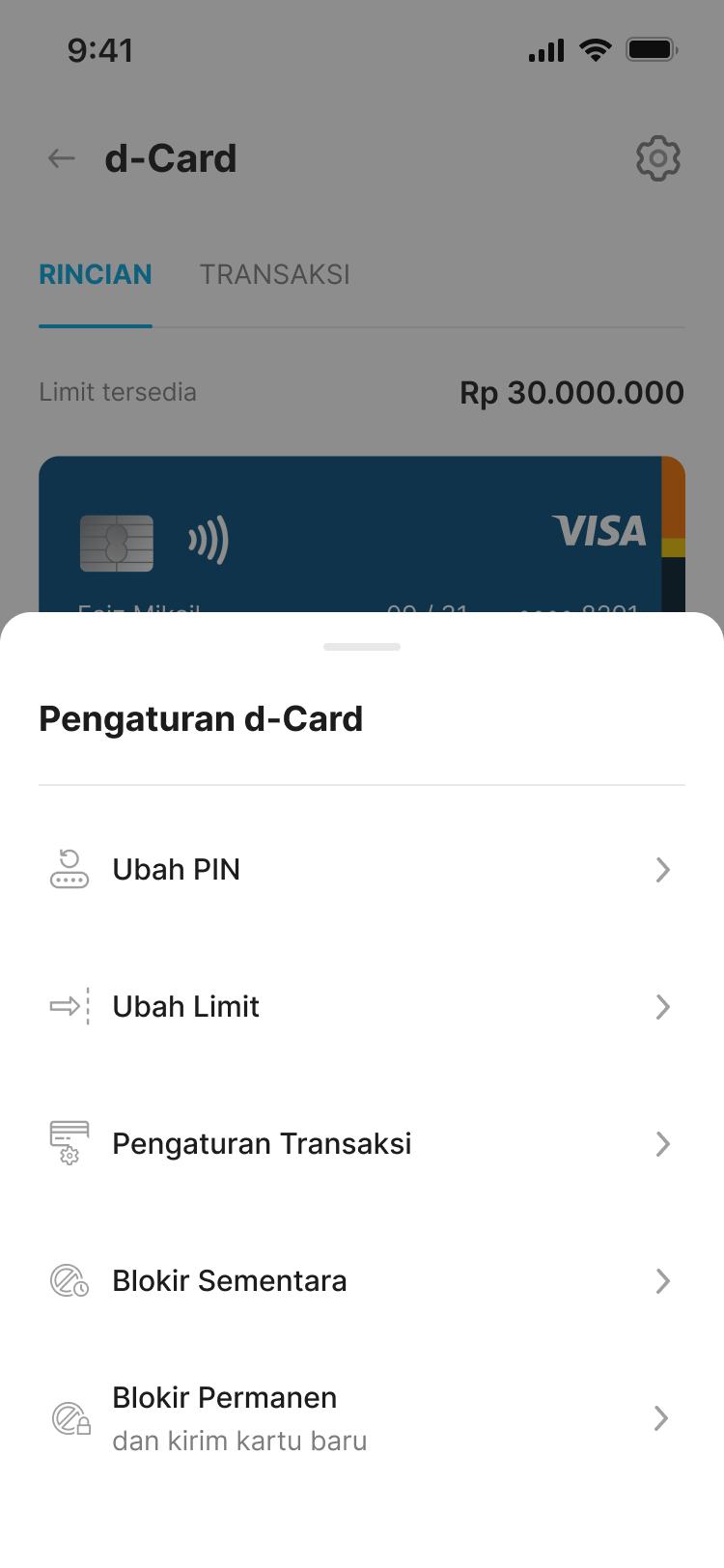724x1568 pixels.
Task: Tap the bottom sheet drag handle
Action: 362,647
